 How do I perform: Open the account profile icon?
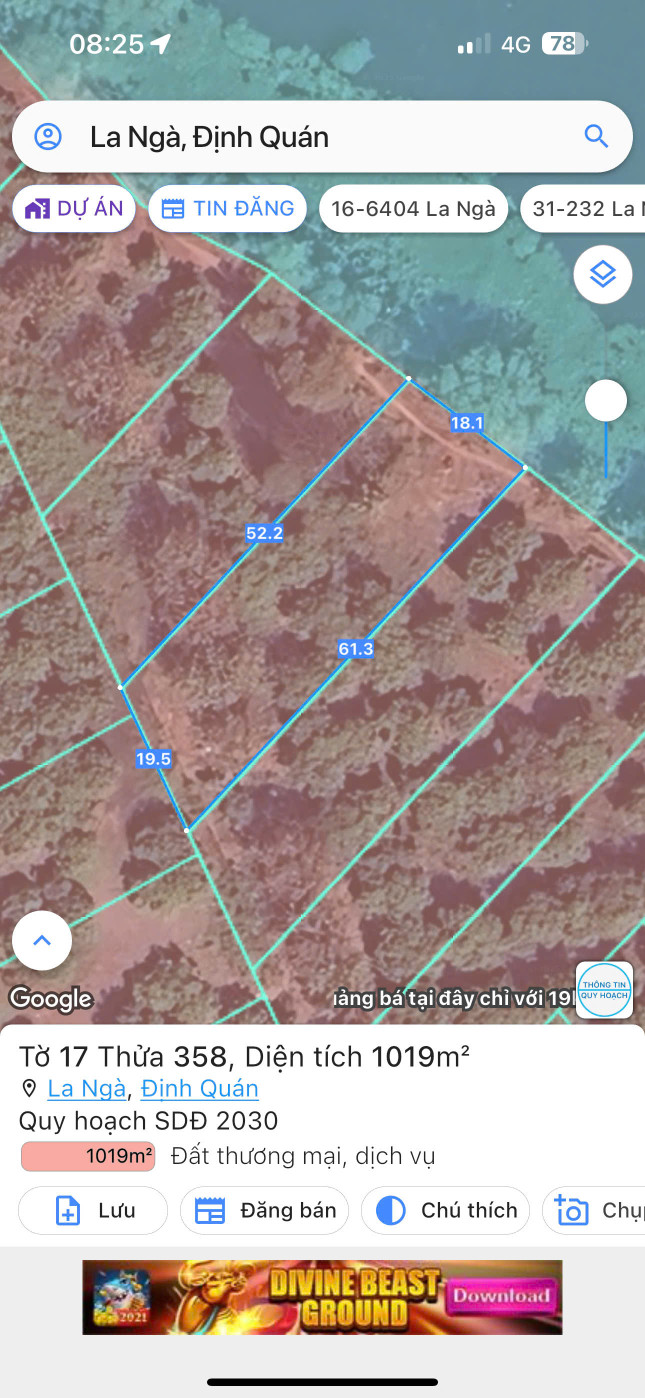[48, 137]
